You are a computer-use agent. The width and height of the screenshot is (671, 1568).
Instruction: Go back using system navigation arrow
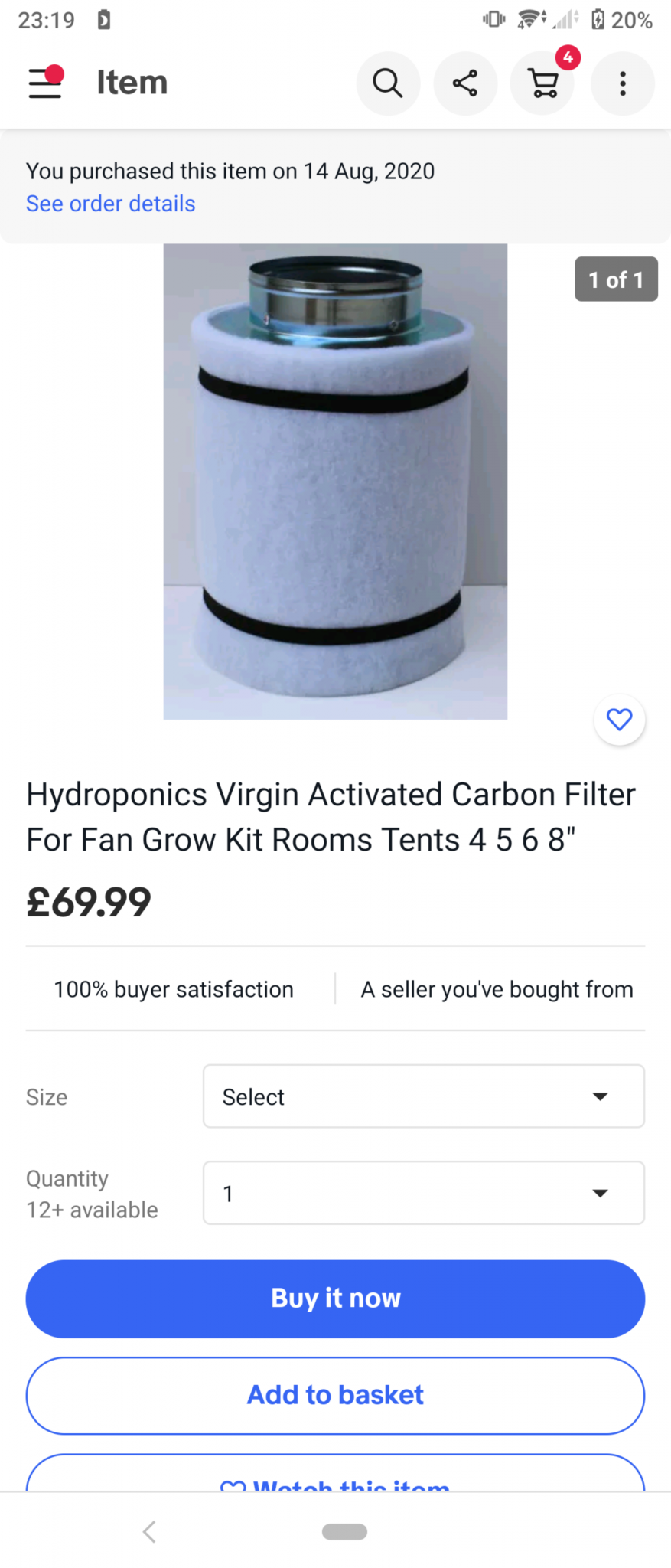[150, 1531]
